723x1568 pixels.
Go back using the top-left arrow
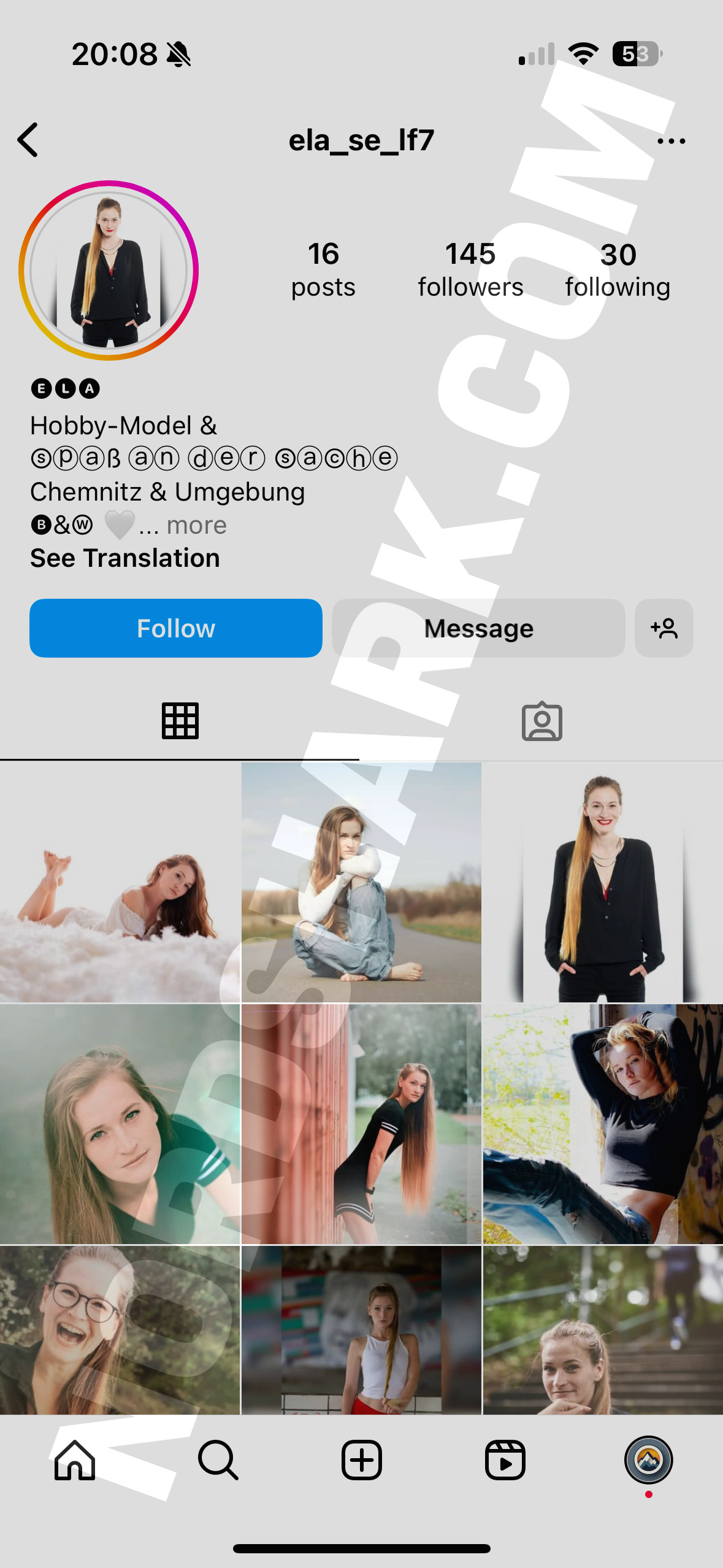28,140
